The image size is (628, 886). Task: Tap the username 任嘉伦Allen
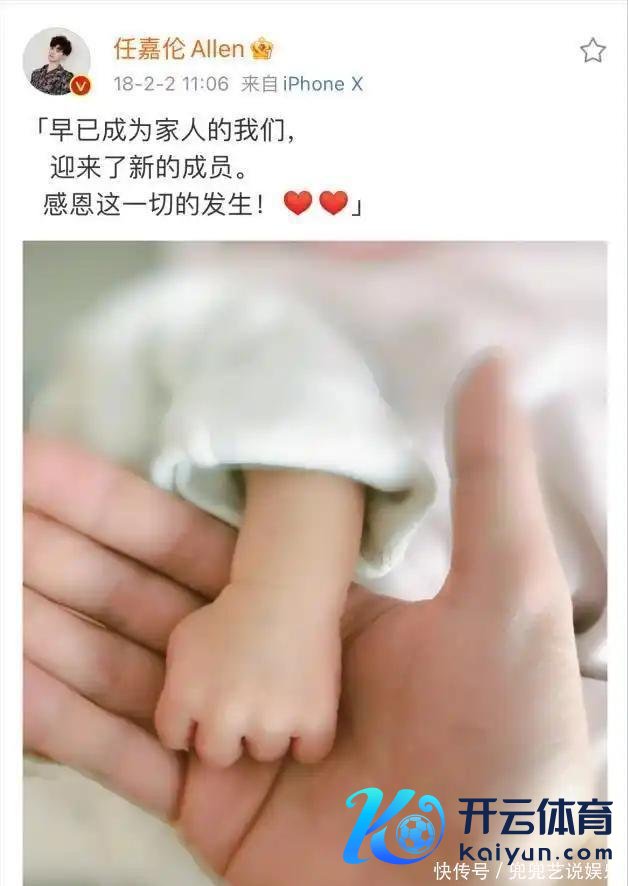coord(178,49)
